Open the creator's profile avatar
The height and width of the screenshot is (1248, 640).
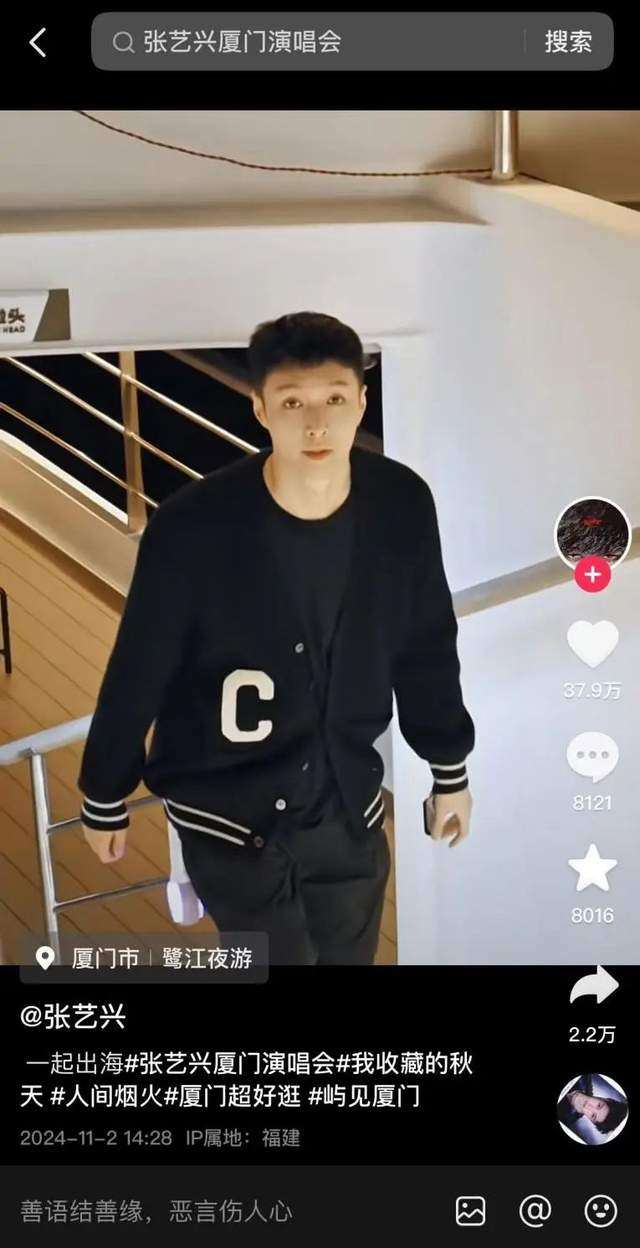(x=592, y=534)
